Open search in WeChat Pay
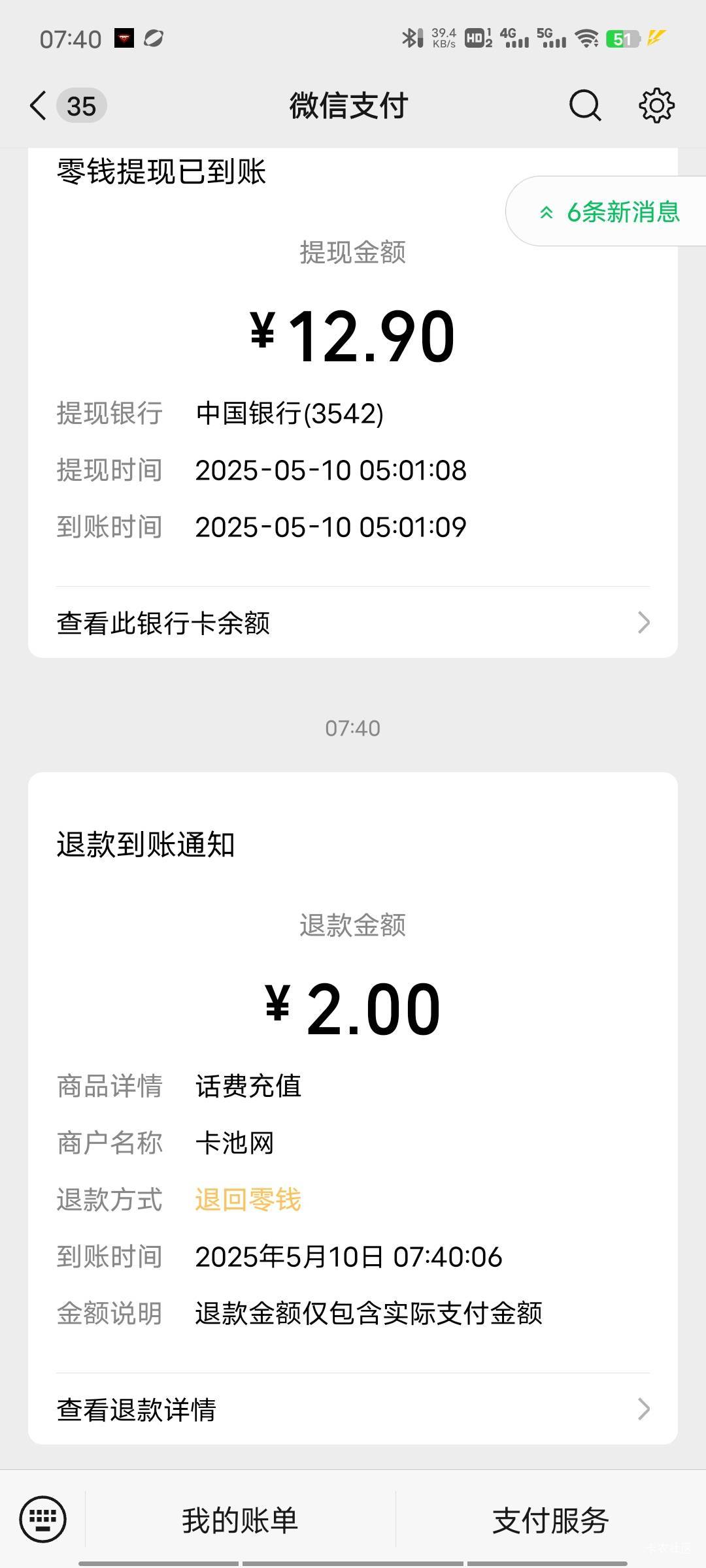The width and height of the screenshot is (706, 1568). coord(585,105)
